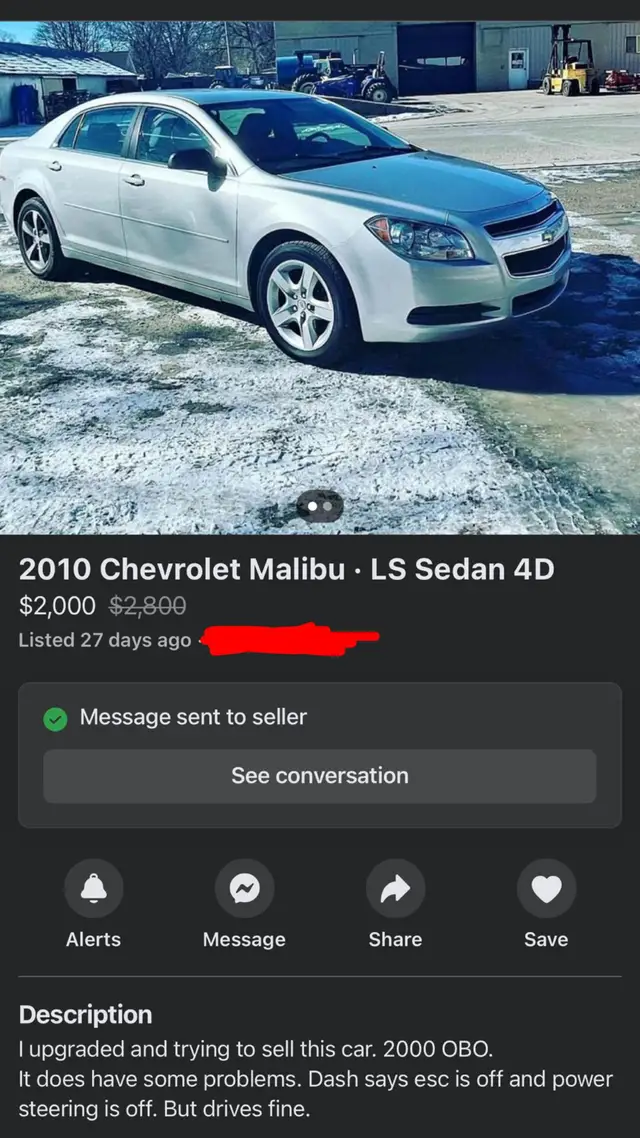Screen dimensions: 640x1138
Task: Tap See conversation button
Action: [x=320, y=776]
